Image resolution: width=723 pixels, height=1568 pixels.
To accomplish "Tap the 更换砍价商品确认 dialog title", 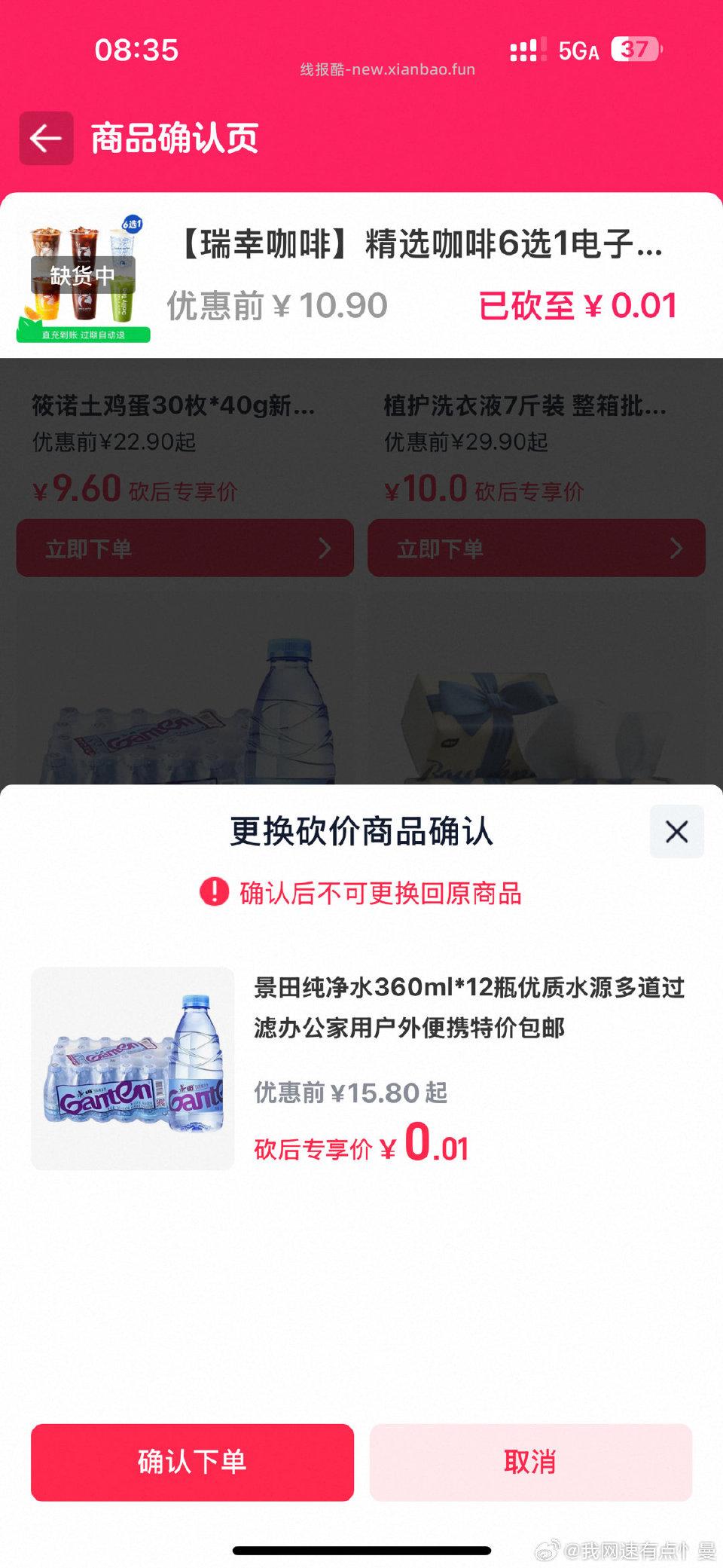I will (361, 832).
